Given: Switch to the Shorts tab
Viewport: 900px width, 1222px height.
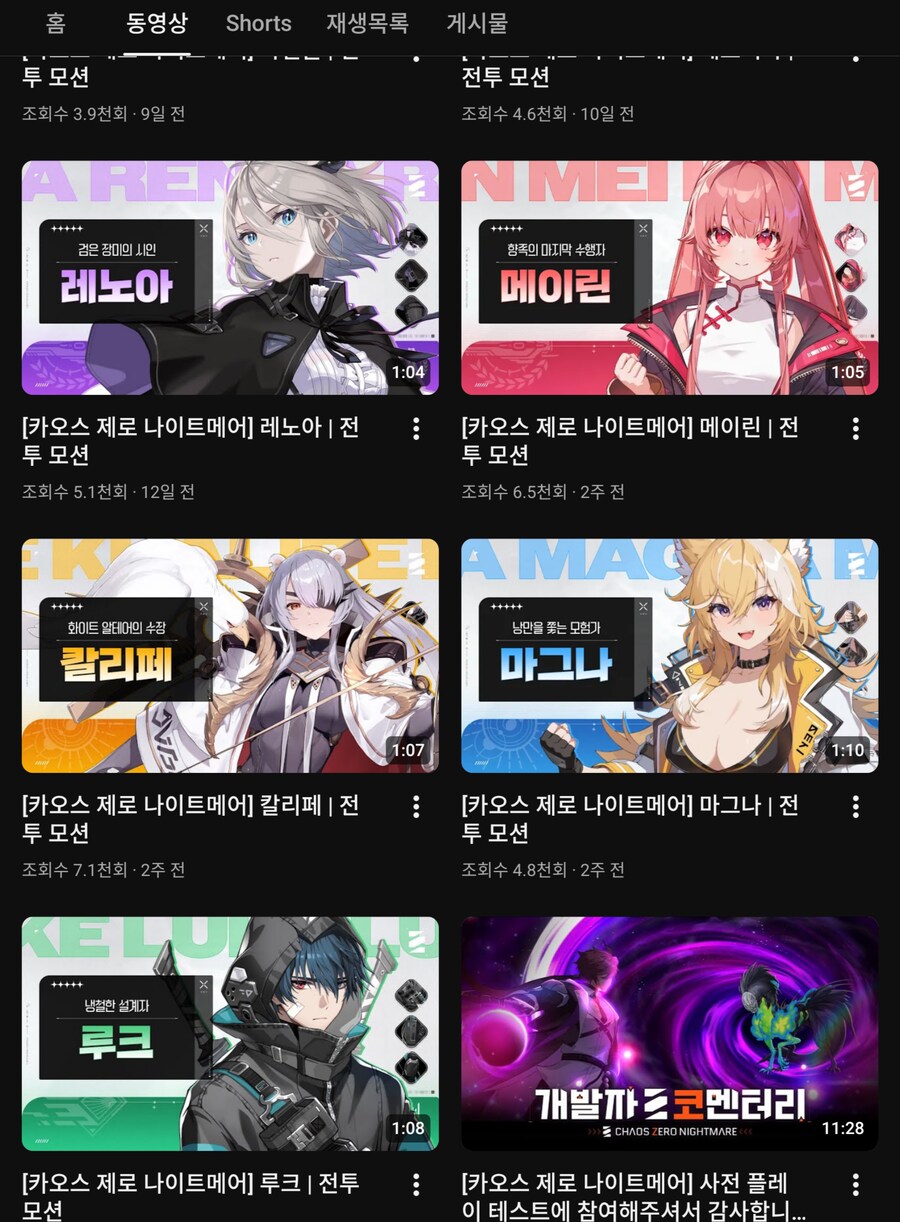Looking at the screenshot, I should point(258,24).
